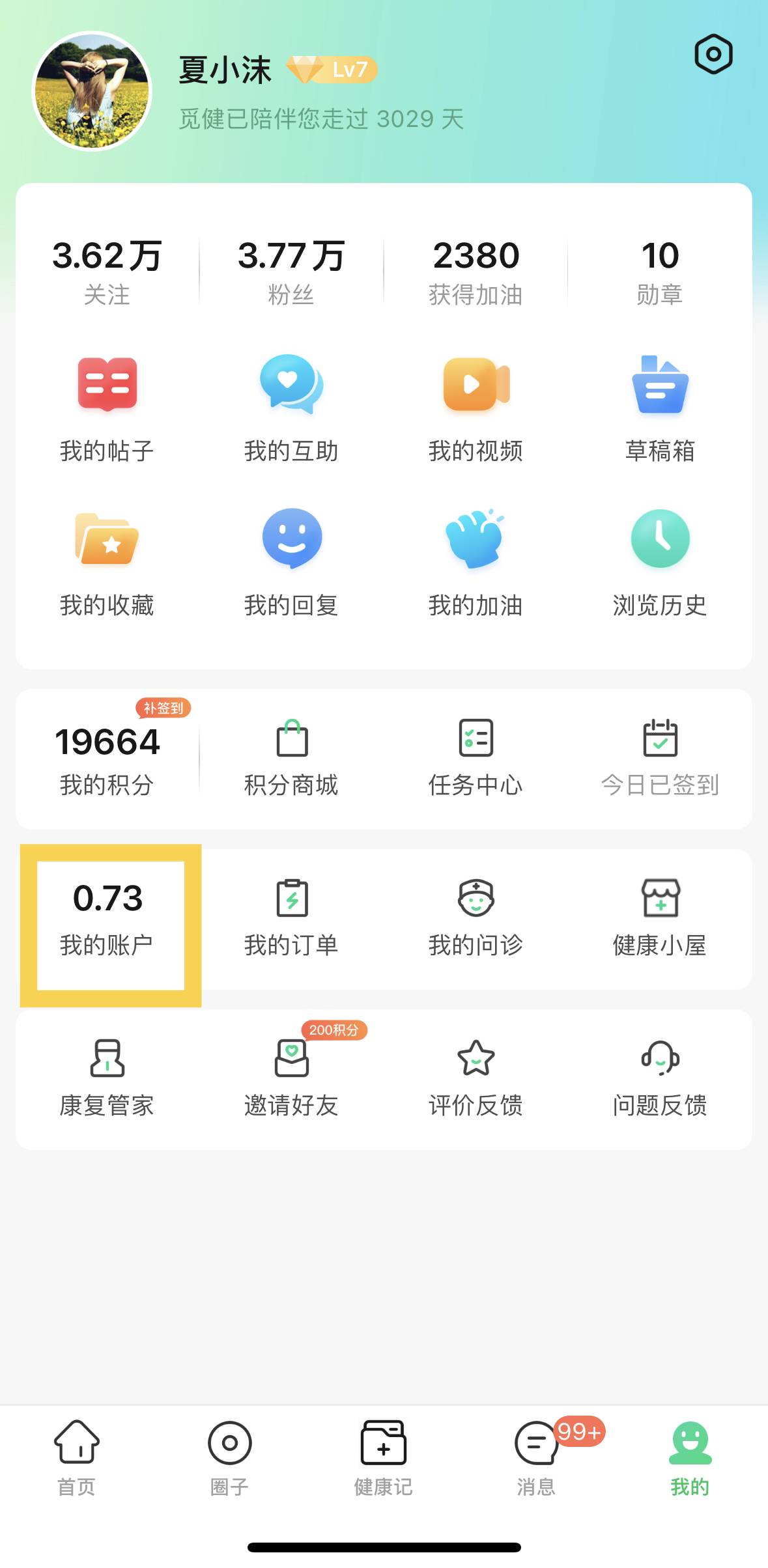The height and width of the screenshot is (1568, 768).
Task: Open the settings hexagon icon
Action: (x=713, y=54)
